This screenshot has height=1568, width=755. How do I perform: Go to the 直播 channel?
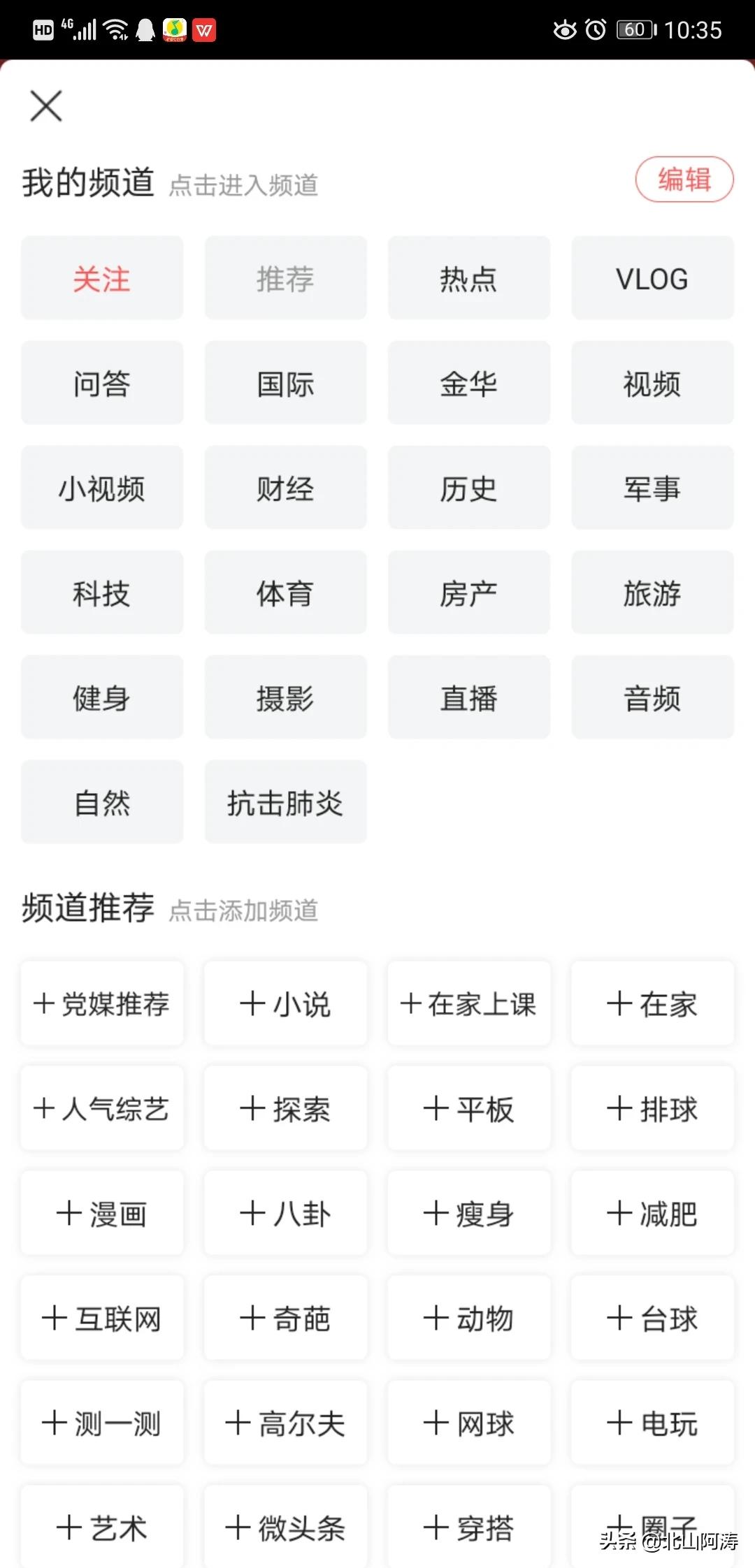pos(468,697)
